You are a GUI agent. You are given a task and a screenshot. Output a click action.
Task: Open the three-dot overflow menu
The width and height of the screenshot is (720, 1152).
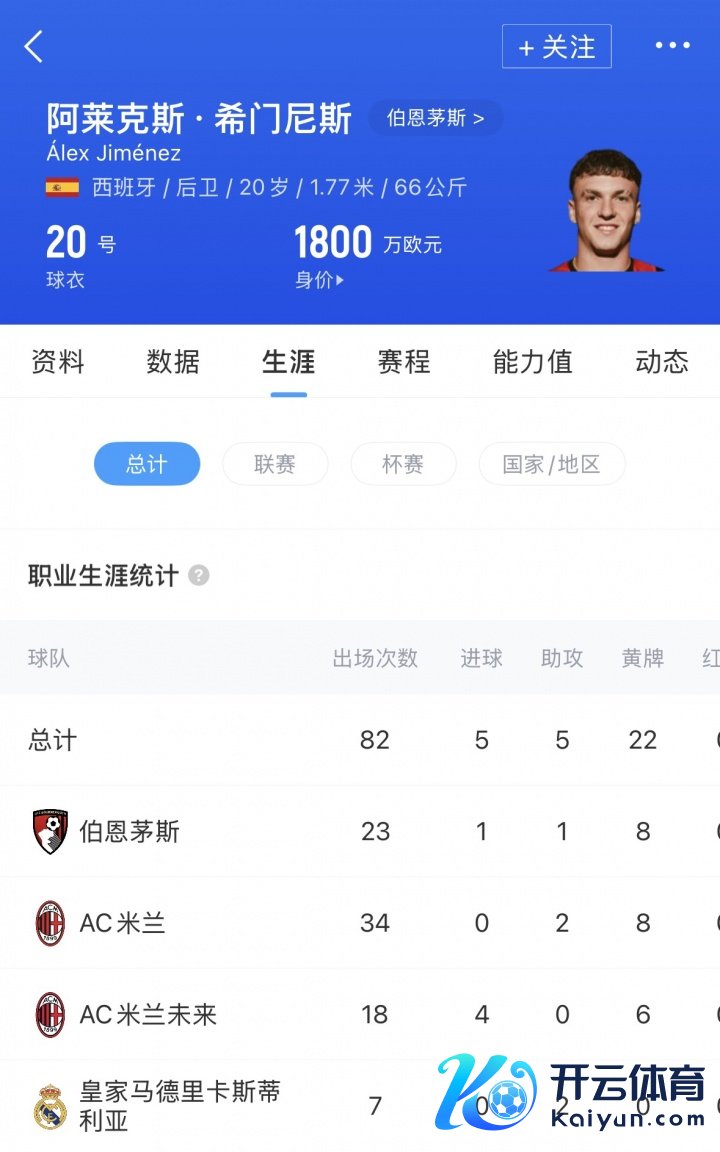click(x=672, y=46)
